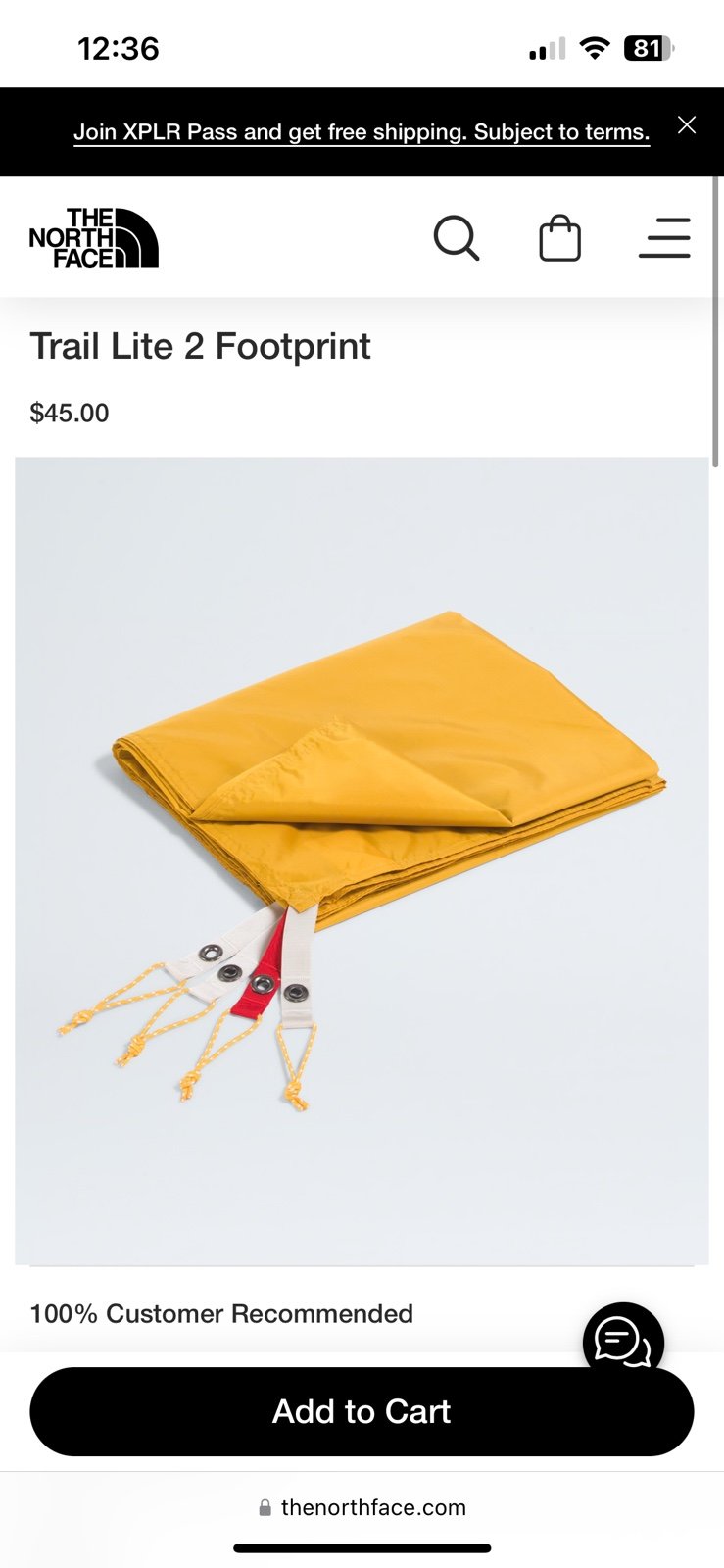View the shopping bag

point(560,238)
